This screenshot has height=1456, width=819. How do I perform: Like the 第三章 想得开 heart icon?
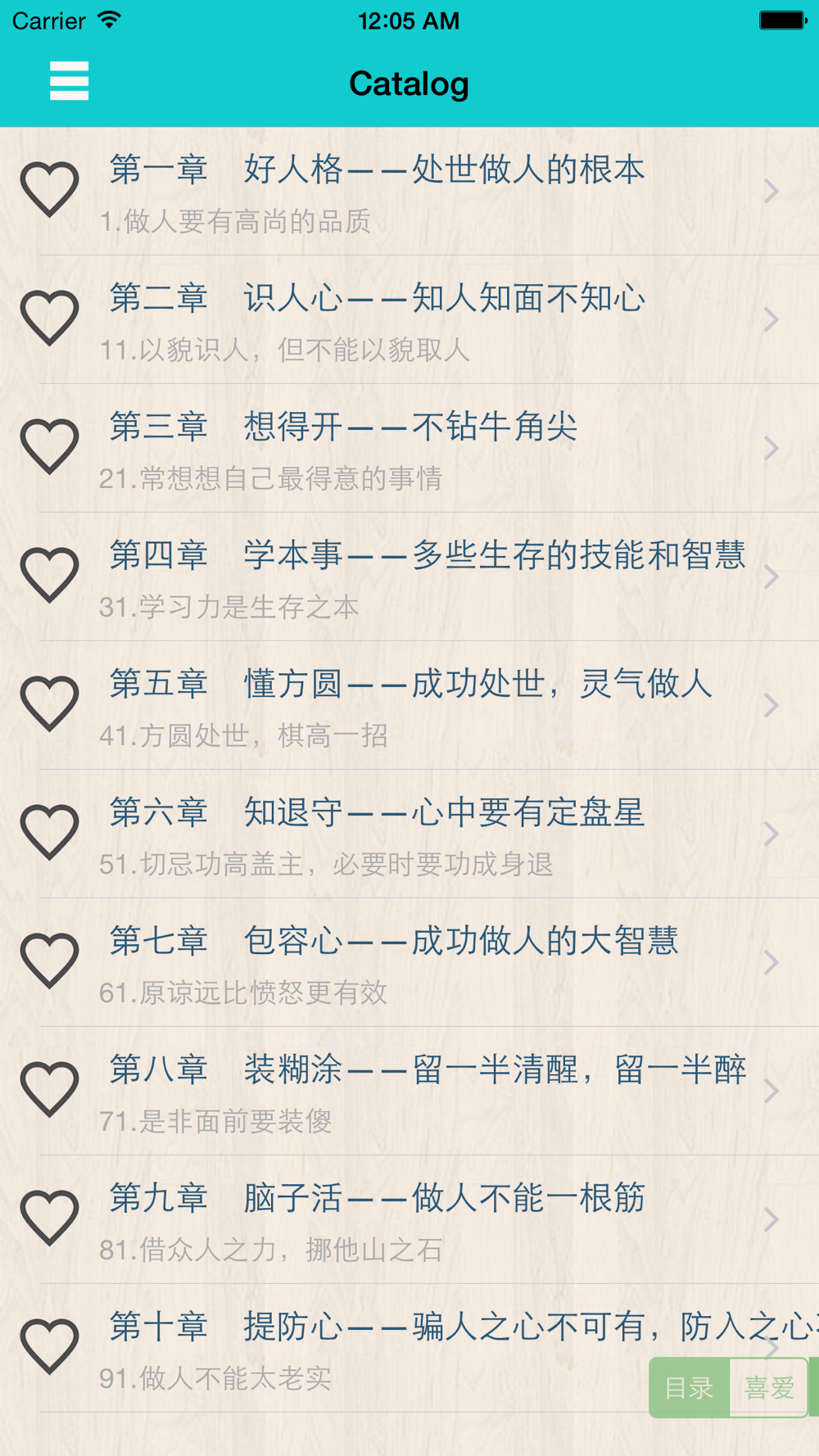[x=49, y=446]
